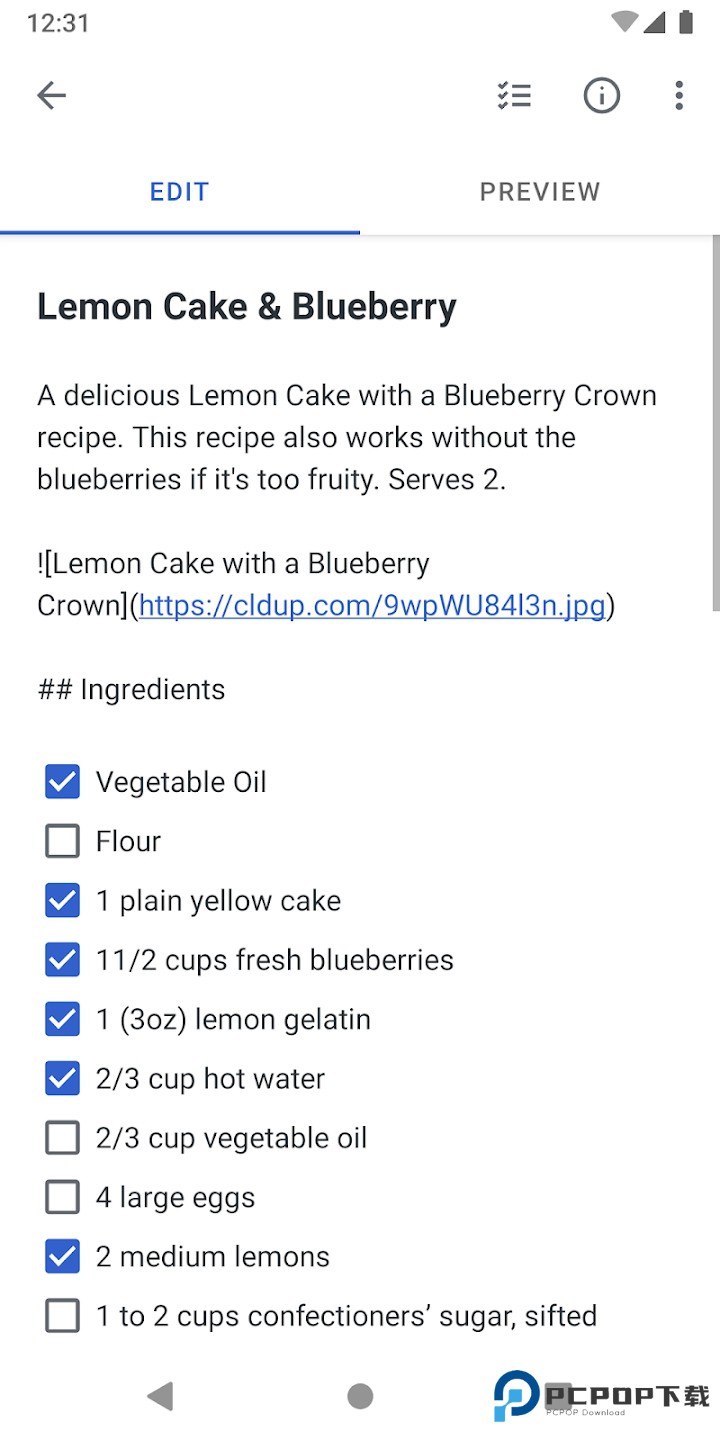Viewport: 720px width, 1440px height.
Task: Uncheck 2 medium lemons
Action: point(62,1256)
